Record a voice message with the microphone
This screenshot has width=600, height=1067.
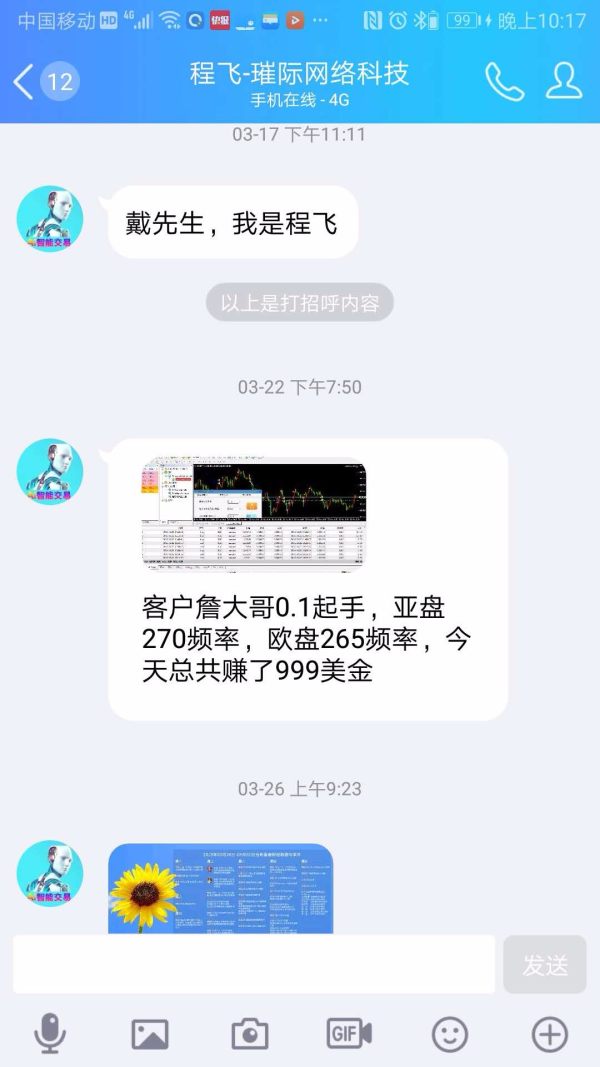pos(50,1033)
